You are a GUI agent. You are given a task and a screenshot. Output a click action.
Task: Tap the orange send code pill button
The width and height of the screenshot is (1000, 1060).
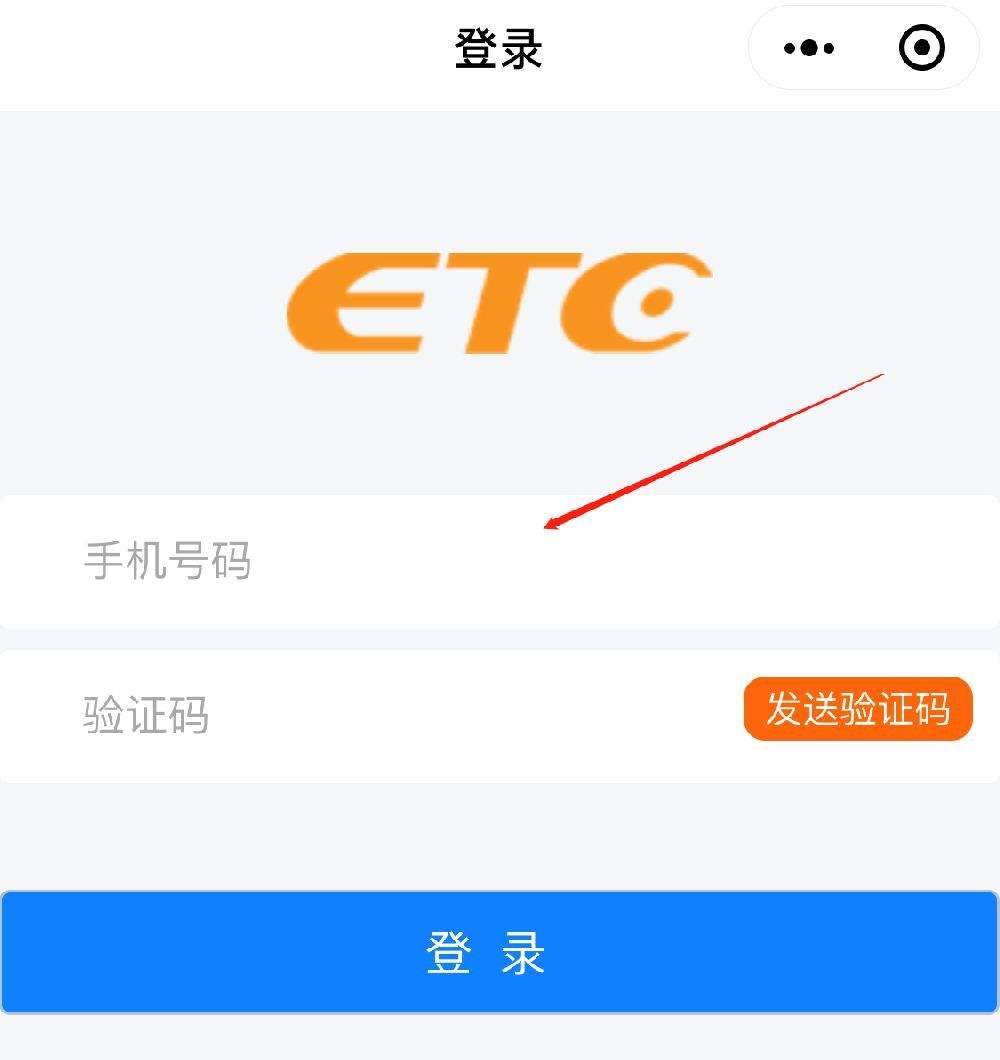[858, 709]
